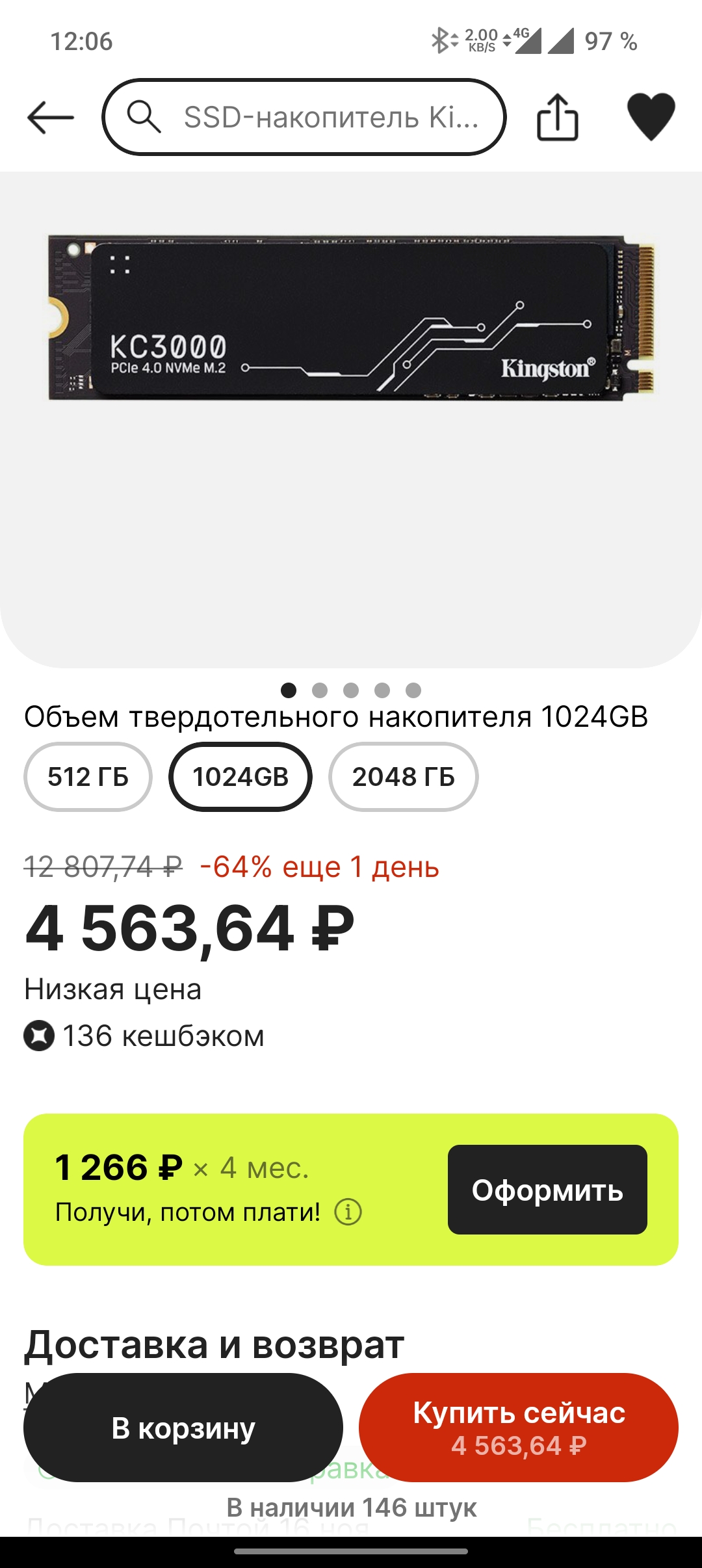
Task: Open the KC3000 product photo
Action: point(351,319)
